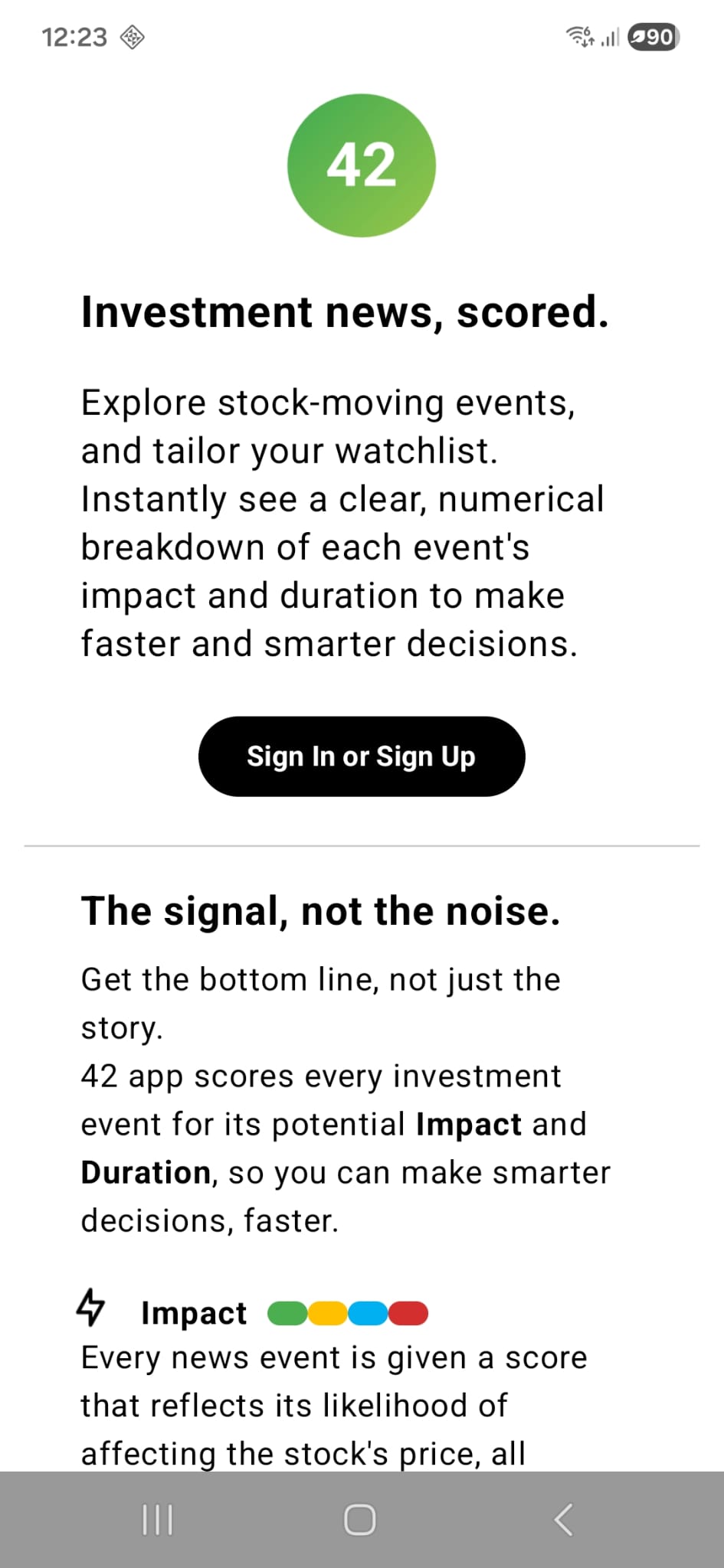Screen dimensions: 724x1568
Task: Tap the Sign In or Sign Up button
Action: coord(362,756)
